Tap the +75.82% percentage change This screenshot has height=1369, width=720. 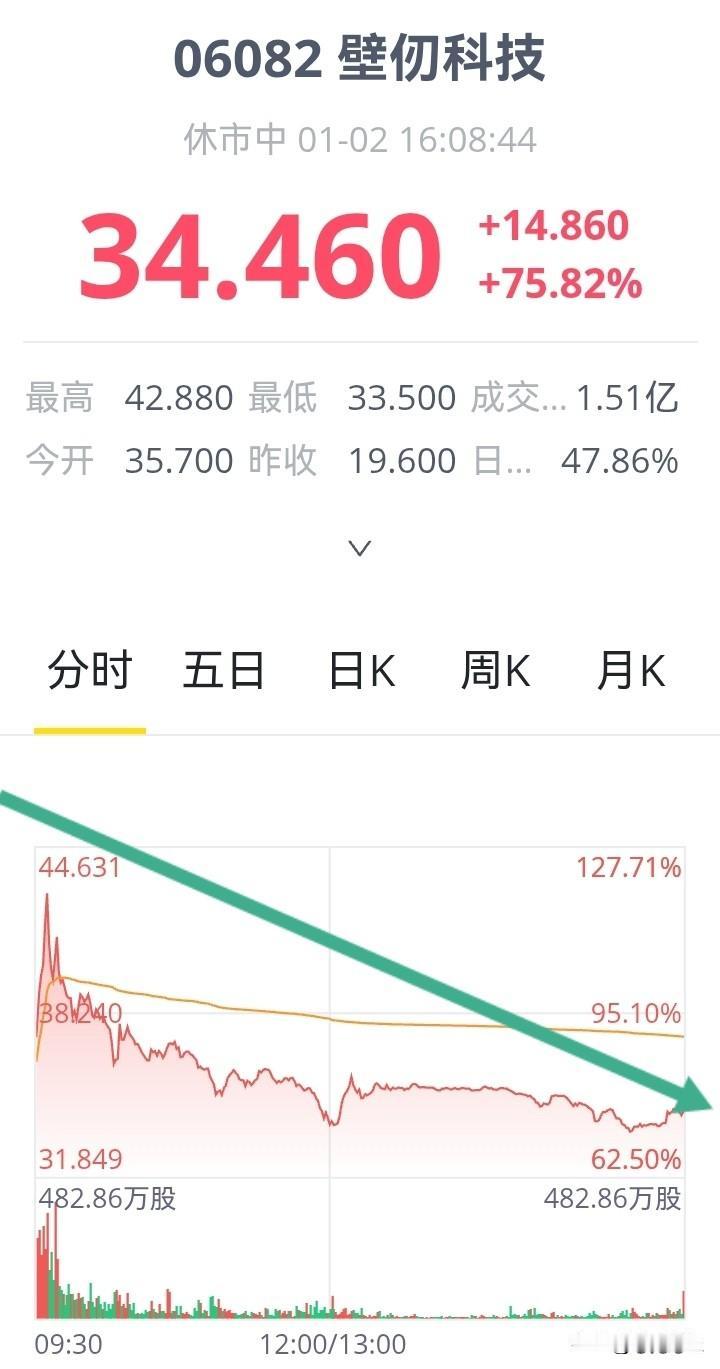coord(560,285)
